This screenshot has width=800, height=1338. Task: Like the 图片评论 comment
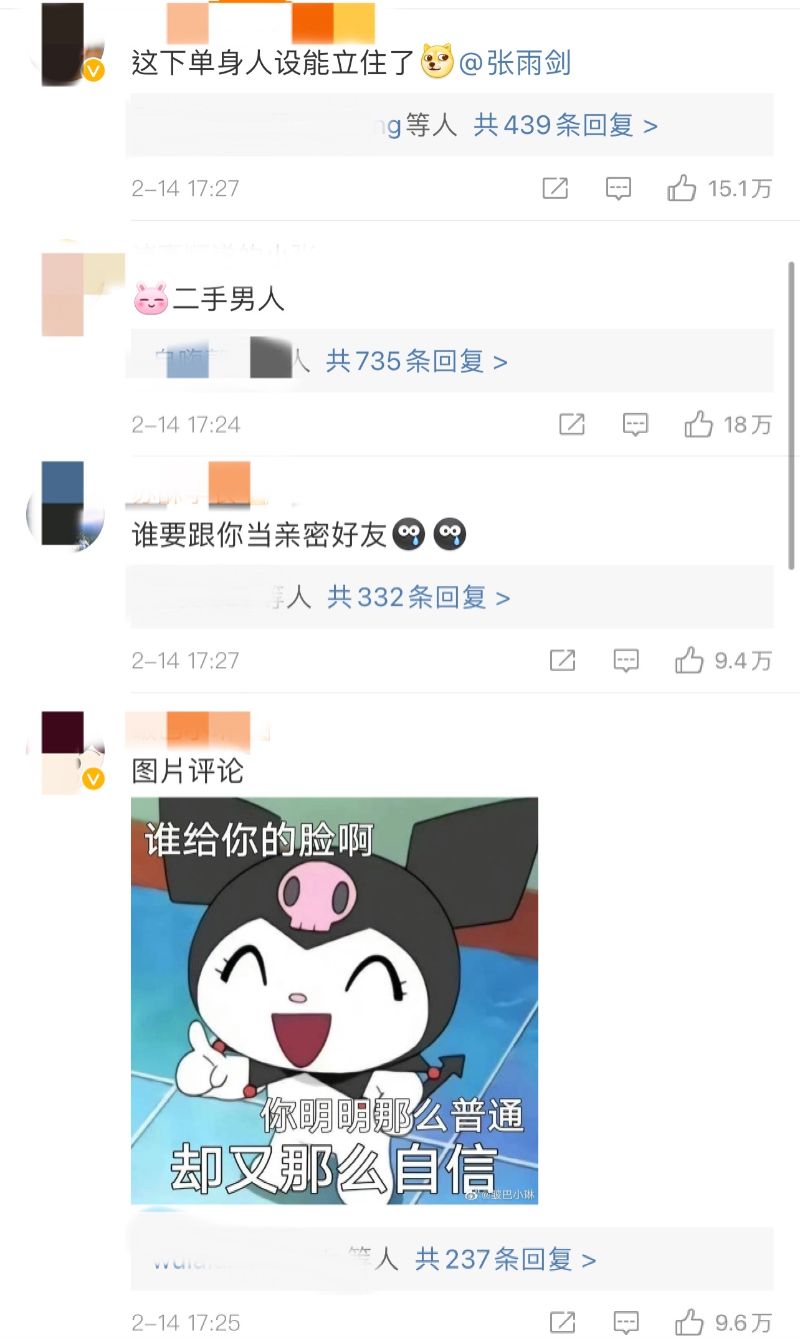pos(690,1322)
